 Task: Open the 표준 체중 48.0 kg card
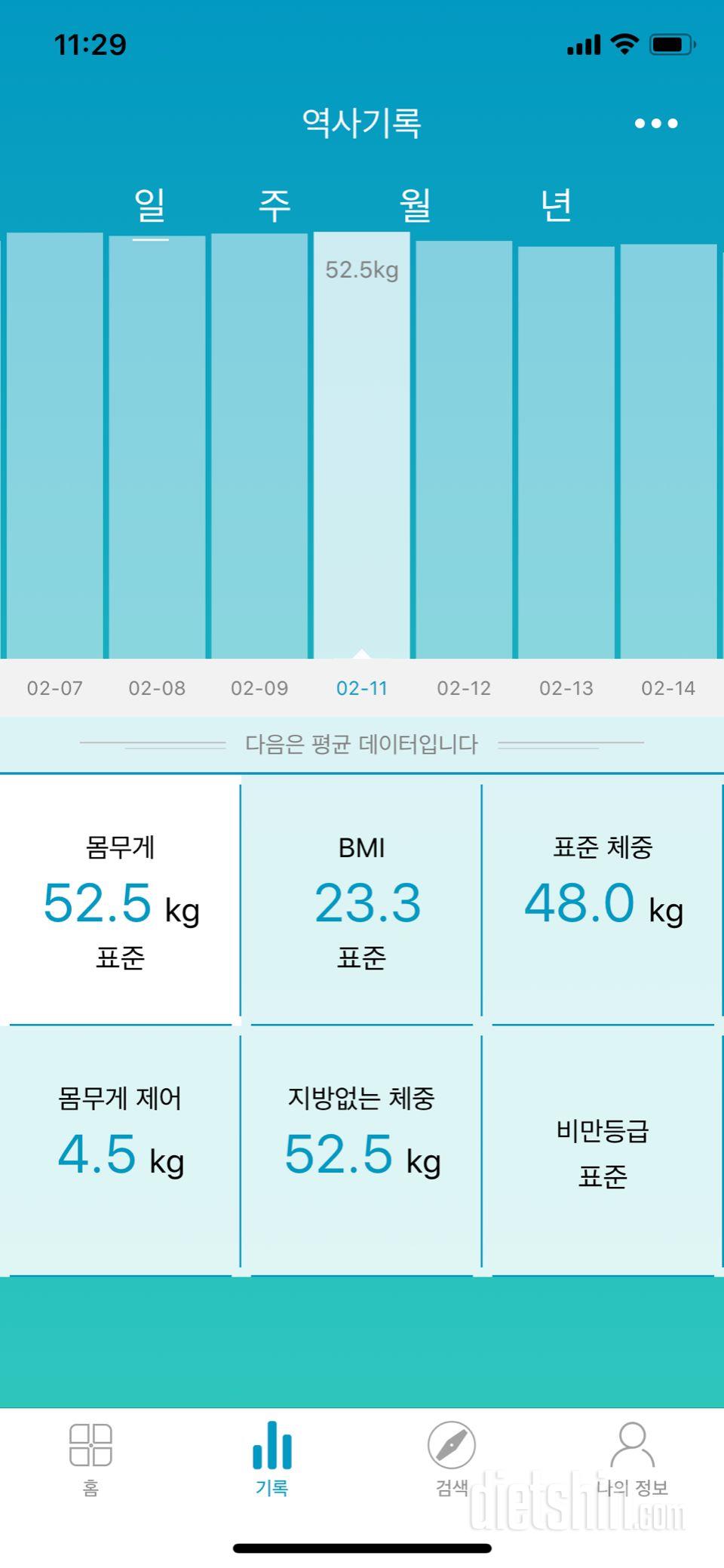coord(602,898)
